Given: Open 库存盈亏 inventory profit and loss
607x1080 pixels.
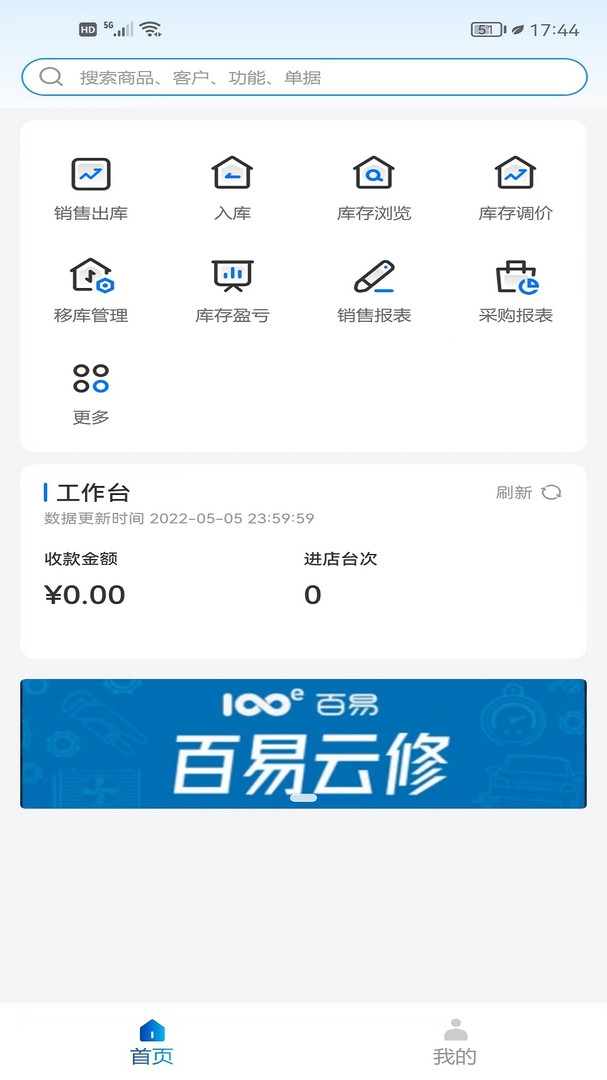Looking at the screenshot, I should pos(232,289).
